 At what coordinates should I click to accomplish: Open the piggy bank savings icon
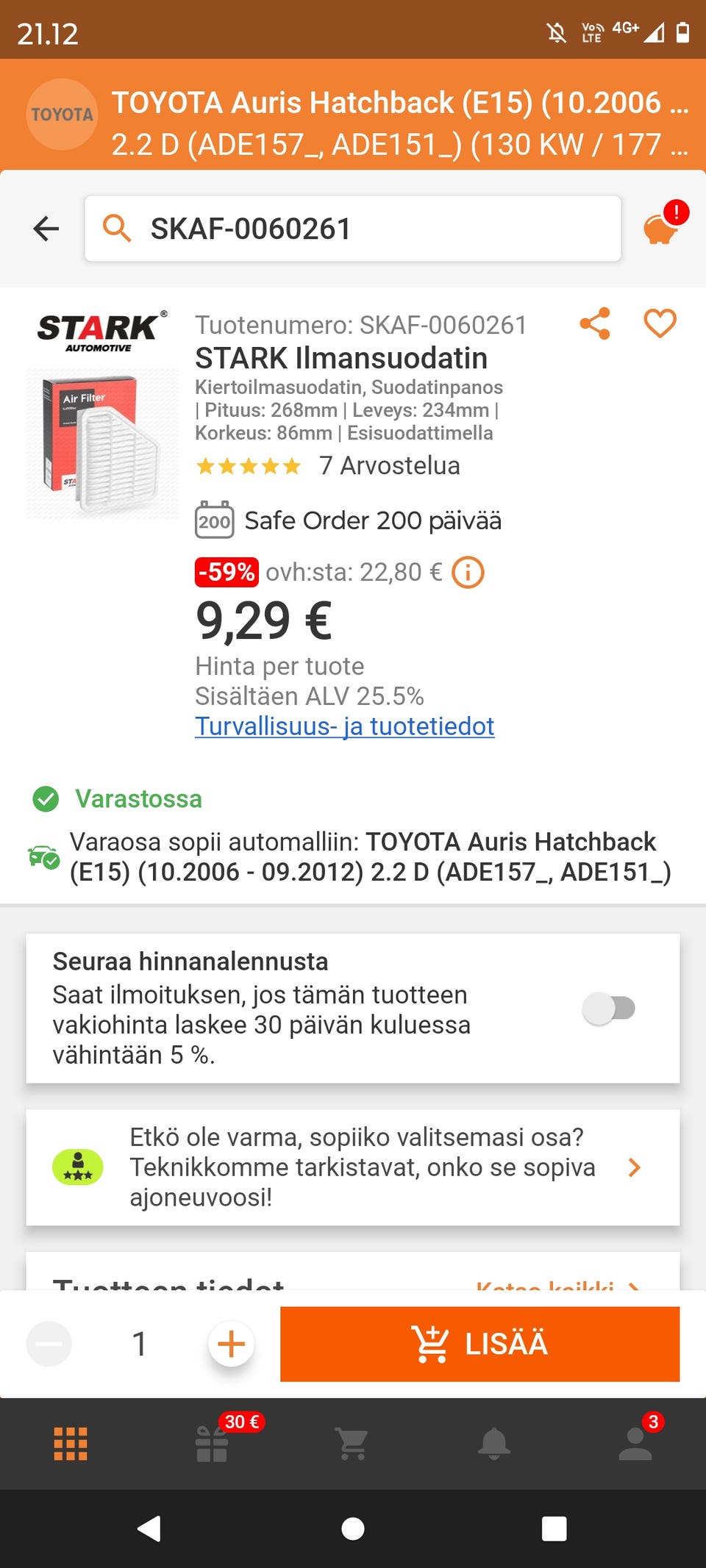tap(661, 229)
